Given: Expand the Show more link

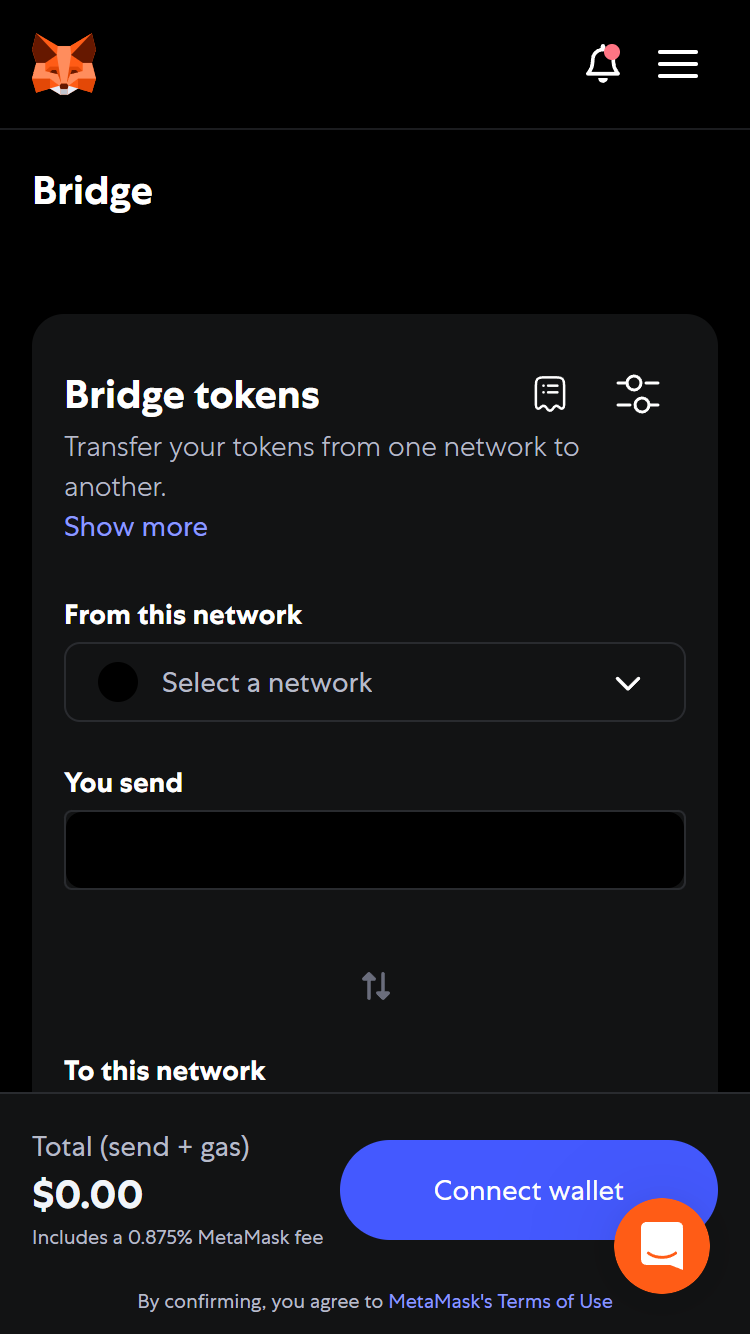Looking at the screenshot, I should [x=136, y=527].
